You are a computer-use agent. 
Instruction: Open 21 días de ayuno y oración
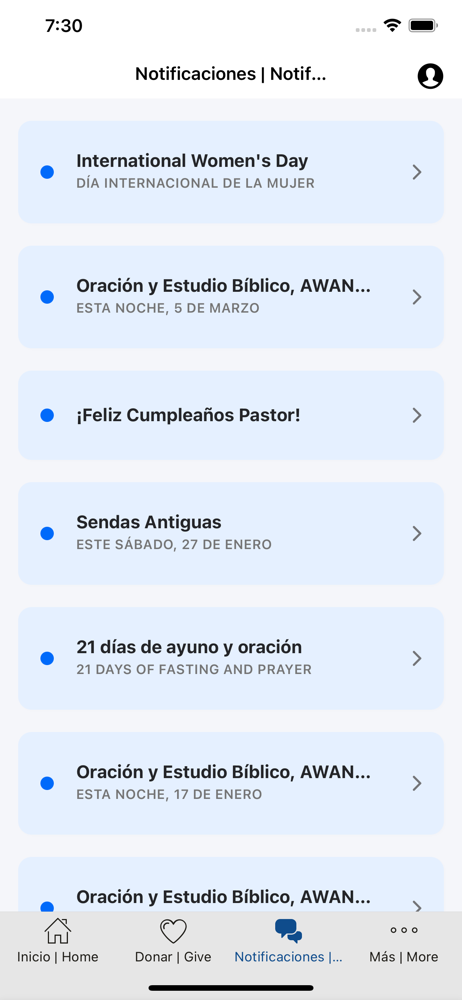(231, 658)
